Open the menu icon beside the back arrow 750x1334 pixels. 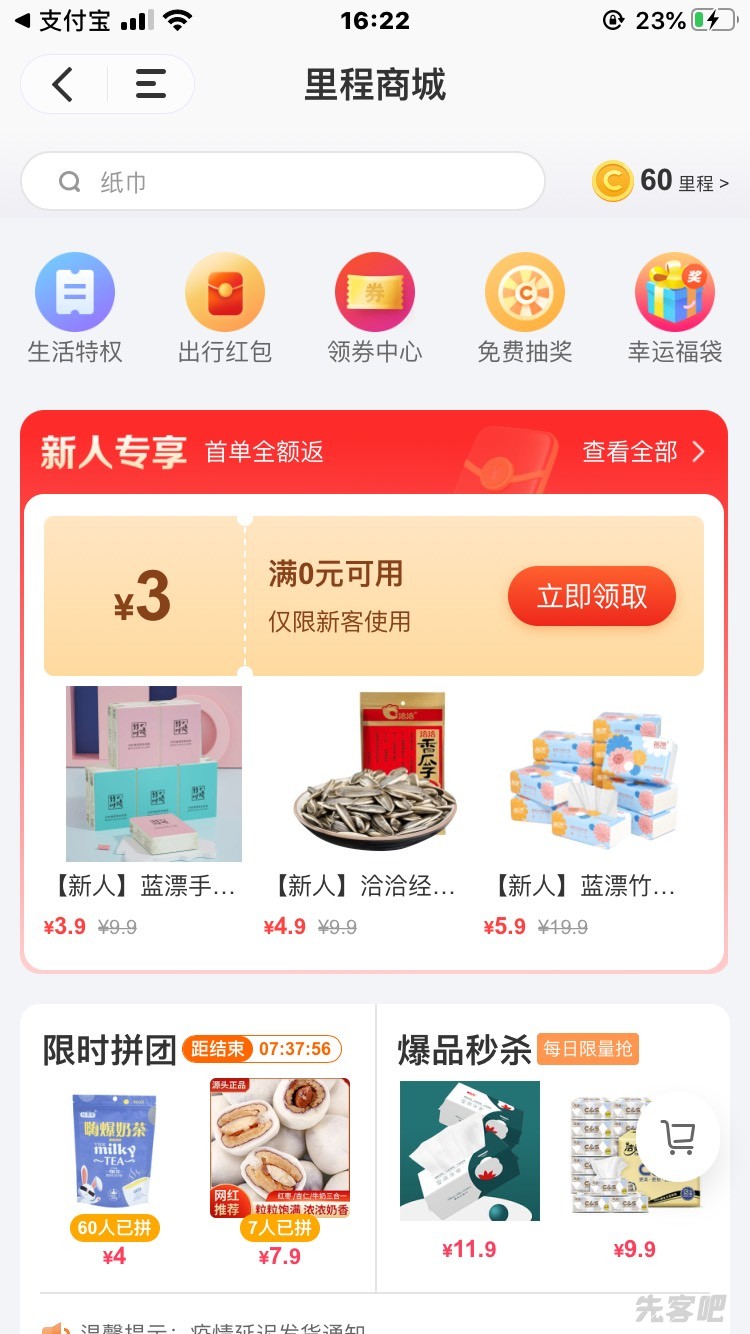click(150, 85)
